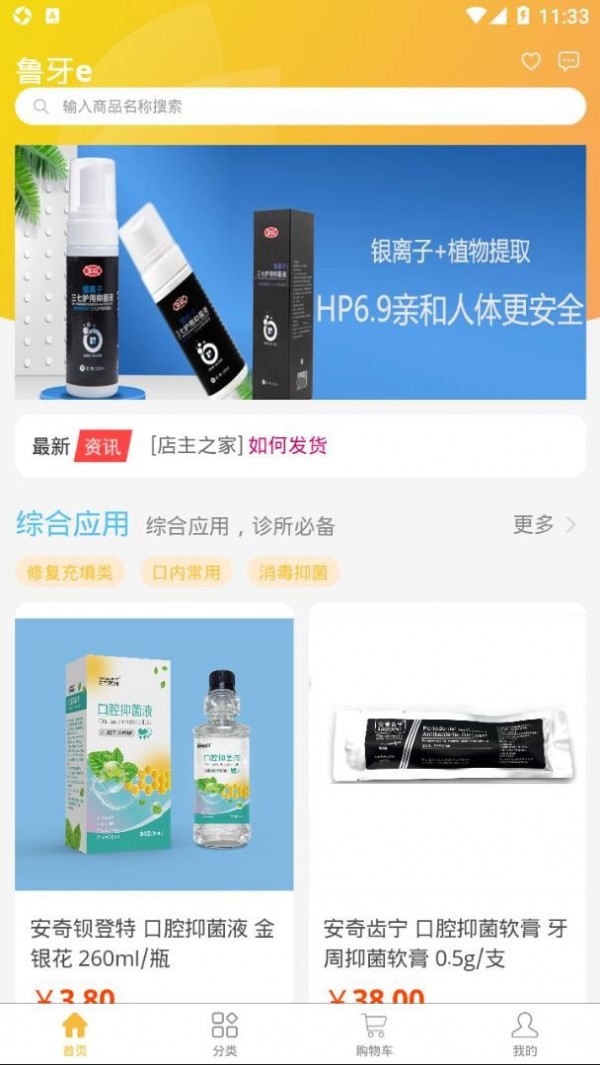The width and height of the screenshot is (600, 1065).
Task: Switch to the 分类 tab
Action: [224, 1034]
